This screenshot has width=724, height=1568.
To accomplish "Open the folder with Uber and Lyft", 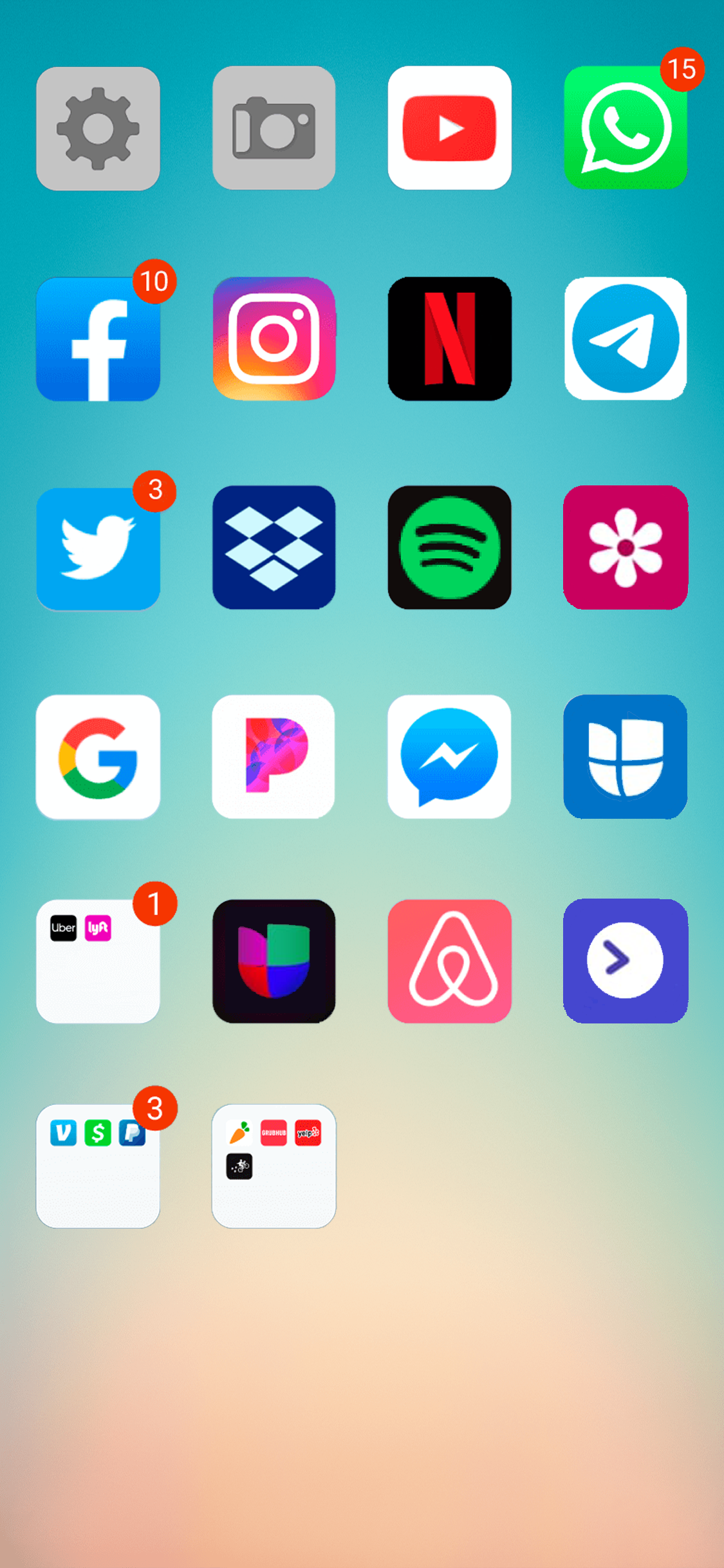I will (x=98, y=961).
